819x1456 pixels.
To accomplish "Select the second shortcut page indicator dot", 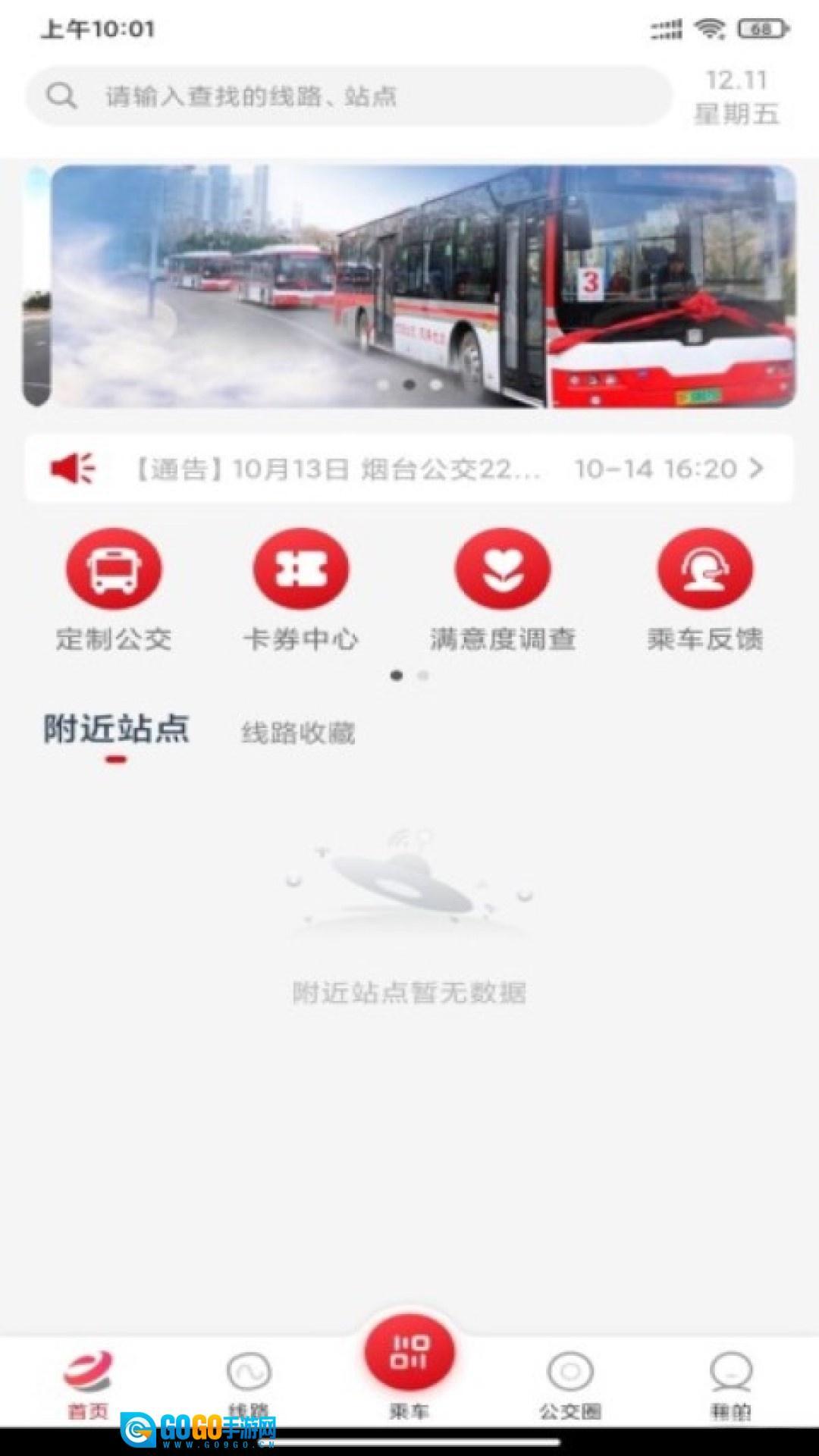I will point(422,673).
